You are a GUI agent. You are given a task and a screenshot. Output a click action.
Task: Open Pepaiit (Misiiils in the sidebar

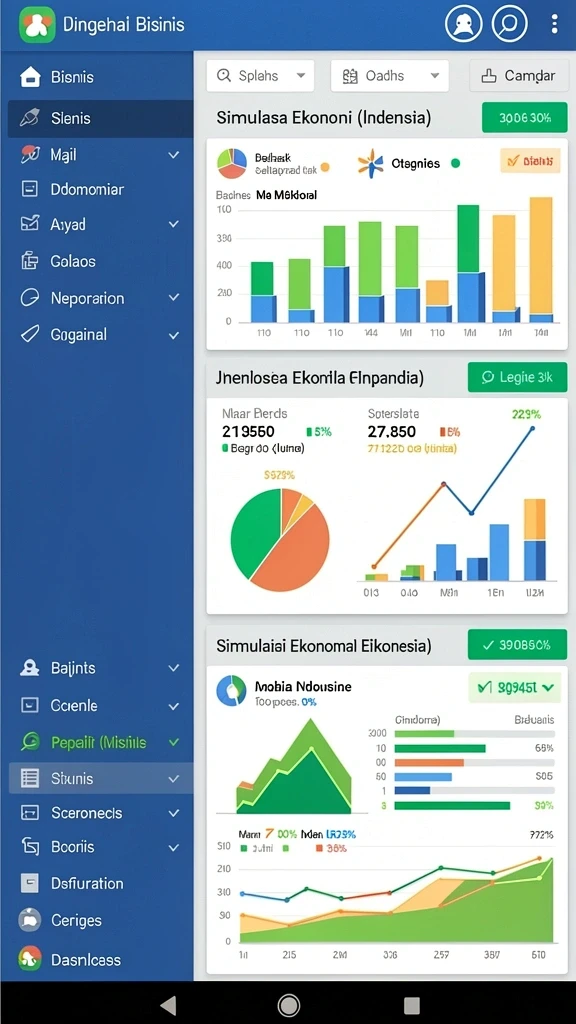click(101, 743)
